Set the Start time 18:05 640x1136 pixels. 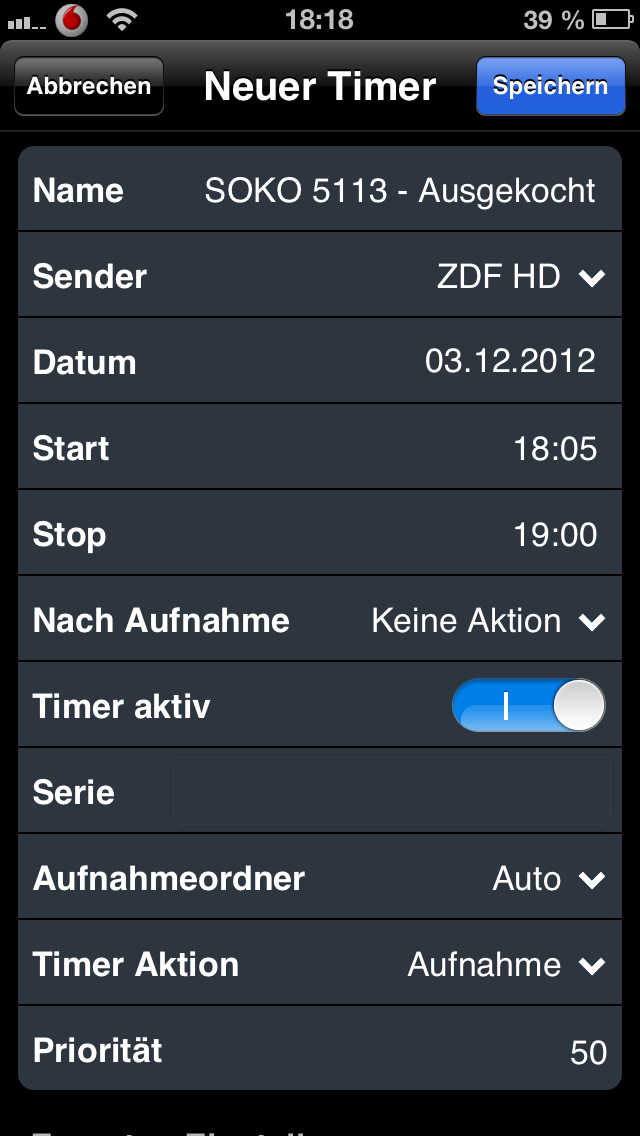pyautogui.click(x=555, y=448)
